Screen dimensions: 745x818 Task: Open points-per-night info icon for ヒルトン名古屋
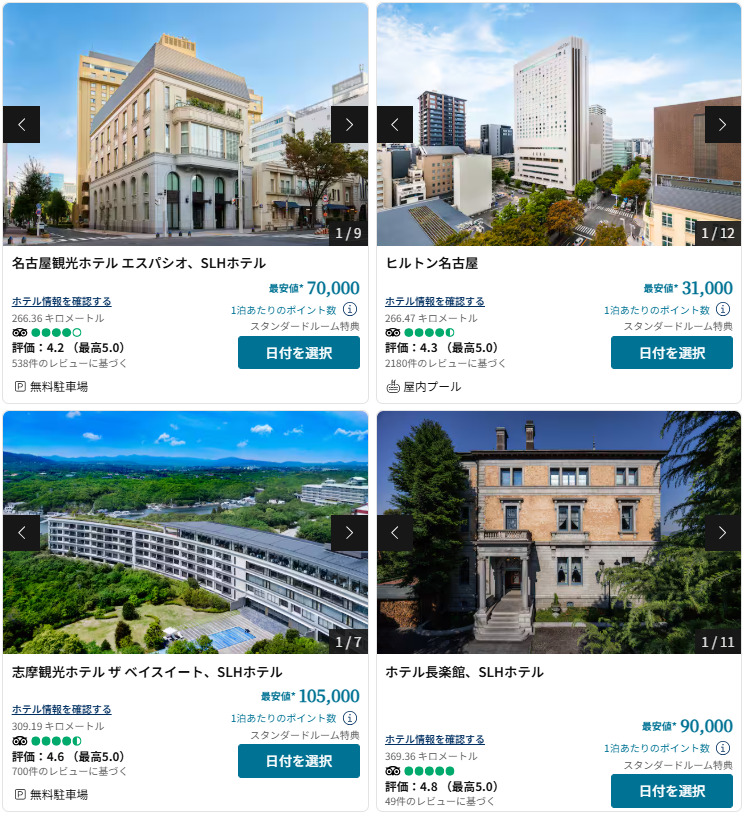pyautogui.click(x=723, y=310)
